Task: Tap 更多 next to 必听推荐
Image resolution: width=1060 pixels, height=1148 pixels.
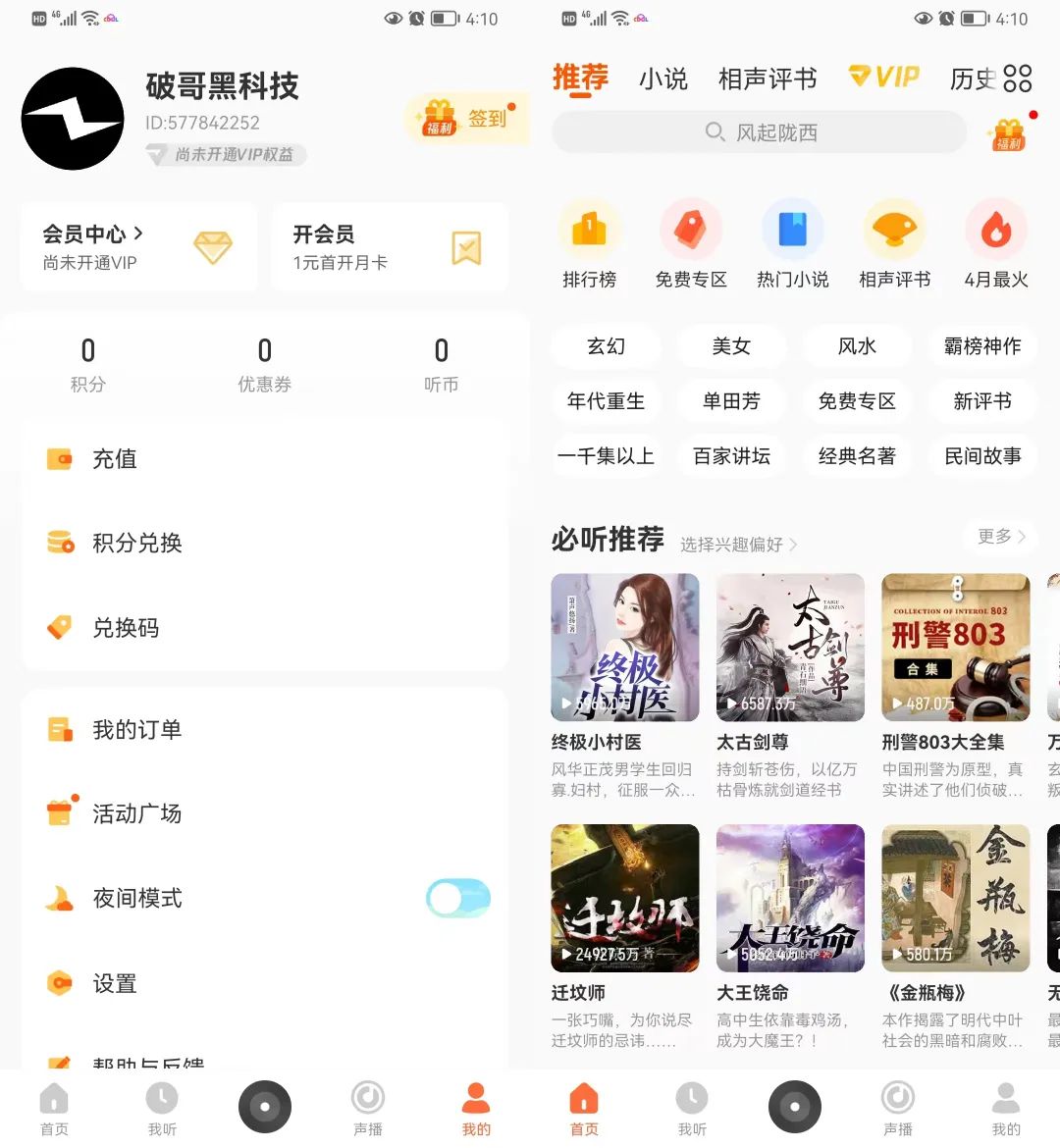Action: tap(1001, 536)
